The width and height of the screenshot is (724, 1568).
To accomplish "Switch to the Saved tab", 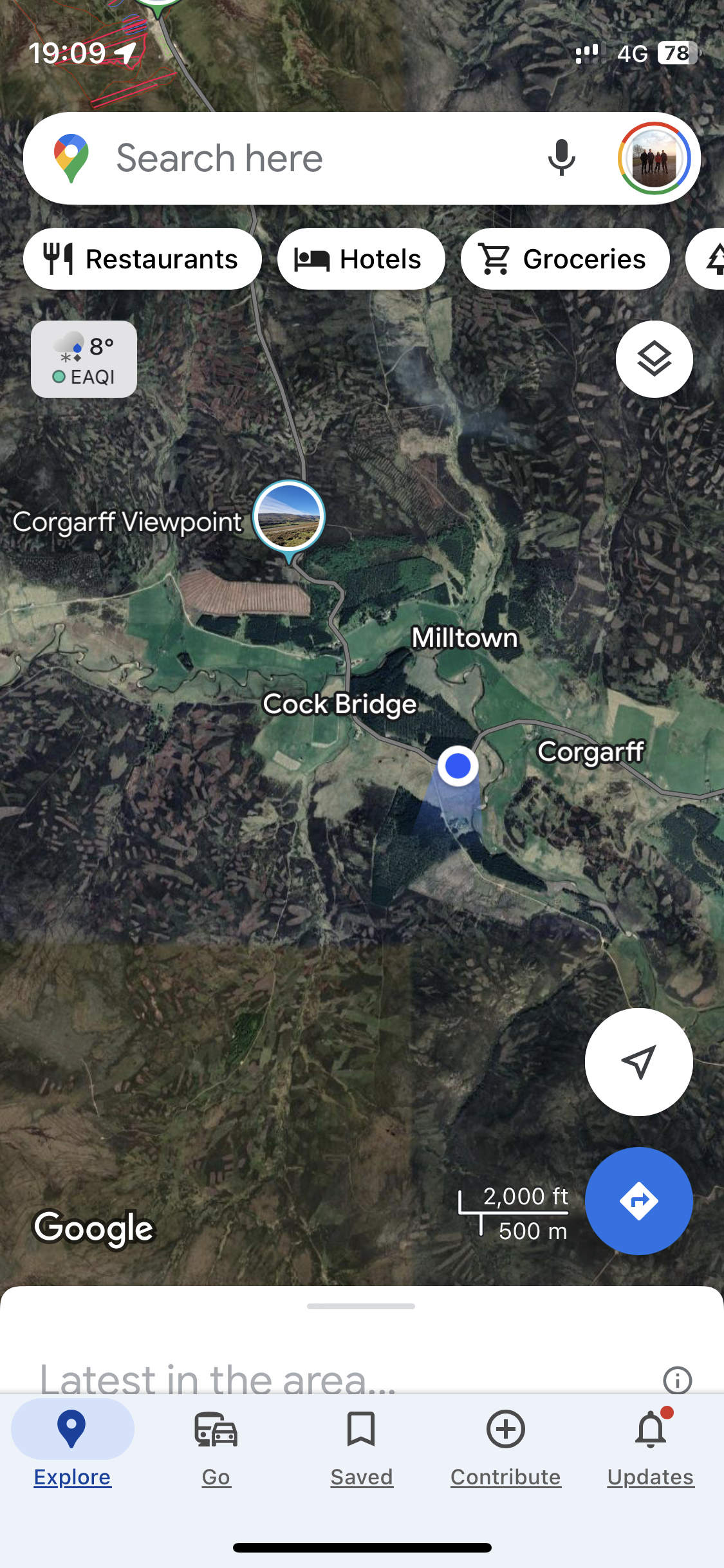I will [x=361, y=1444].
